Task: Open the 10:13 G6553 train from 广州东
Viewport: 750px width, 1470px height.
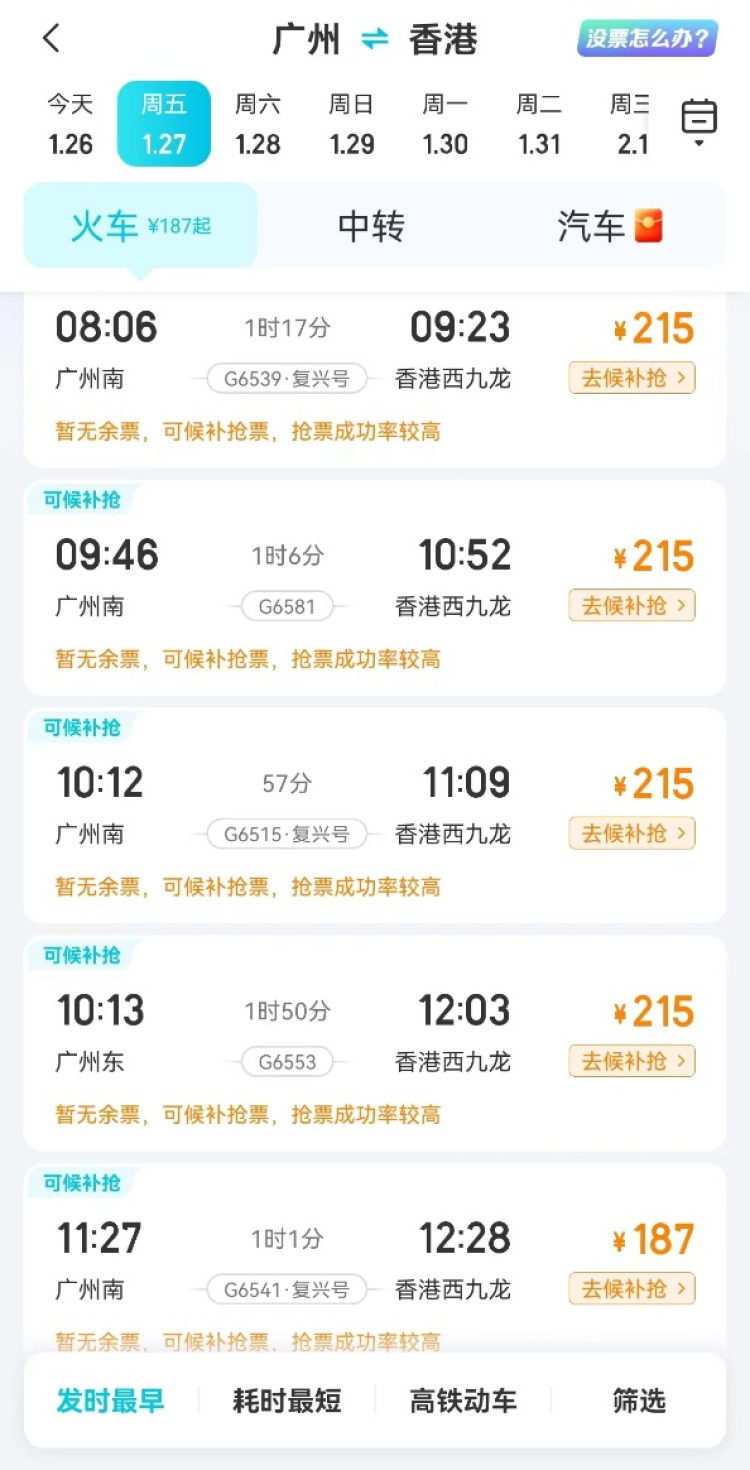Action: tap(375, 1043)
